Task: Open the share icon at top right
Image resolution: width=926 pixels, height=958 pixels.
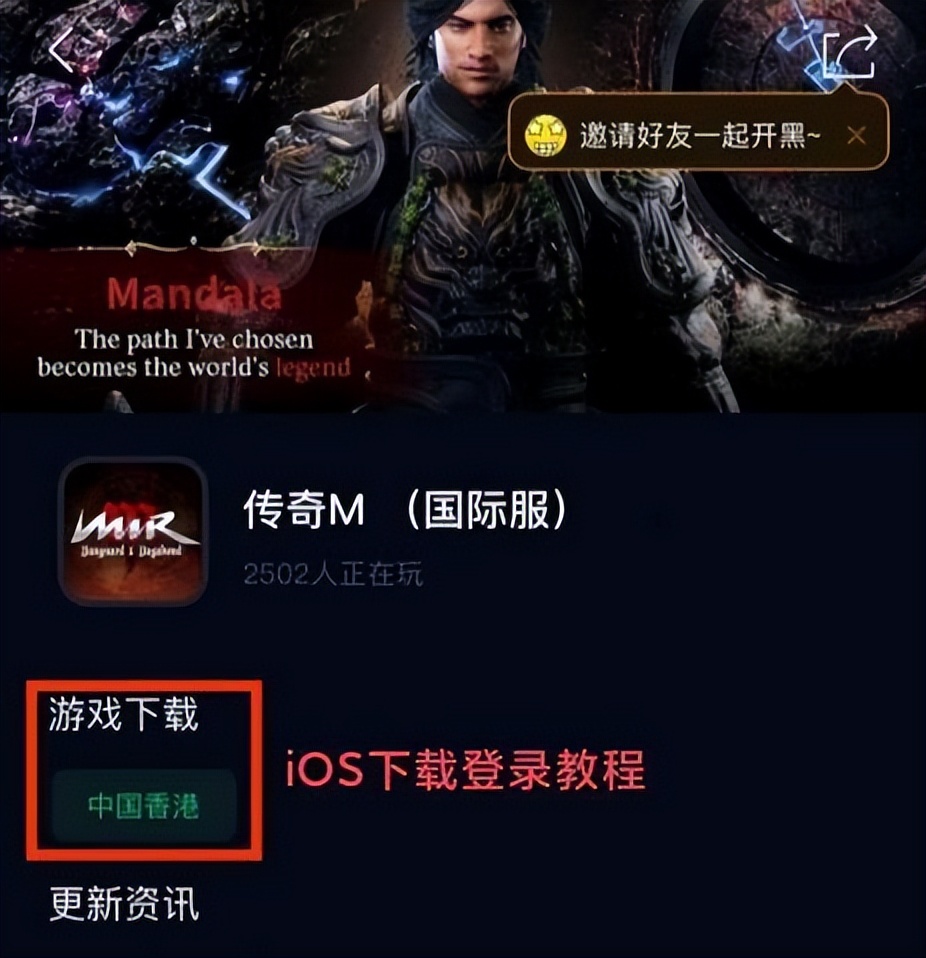Action: (849, 54)
